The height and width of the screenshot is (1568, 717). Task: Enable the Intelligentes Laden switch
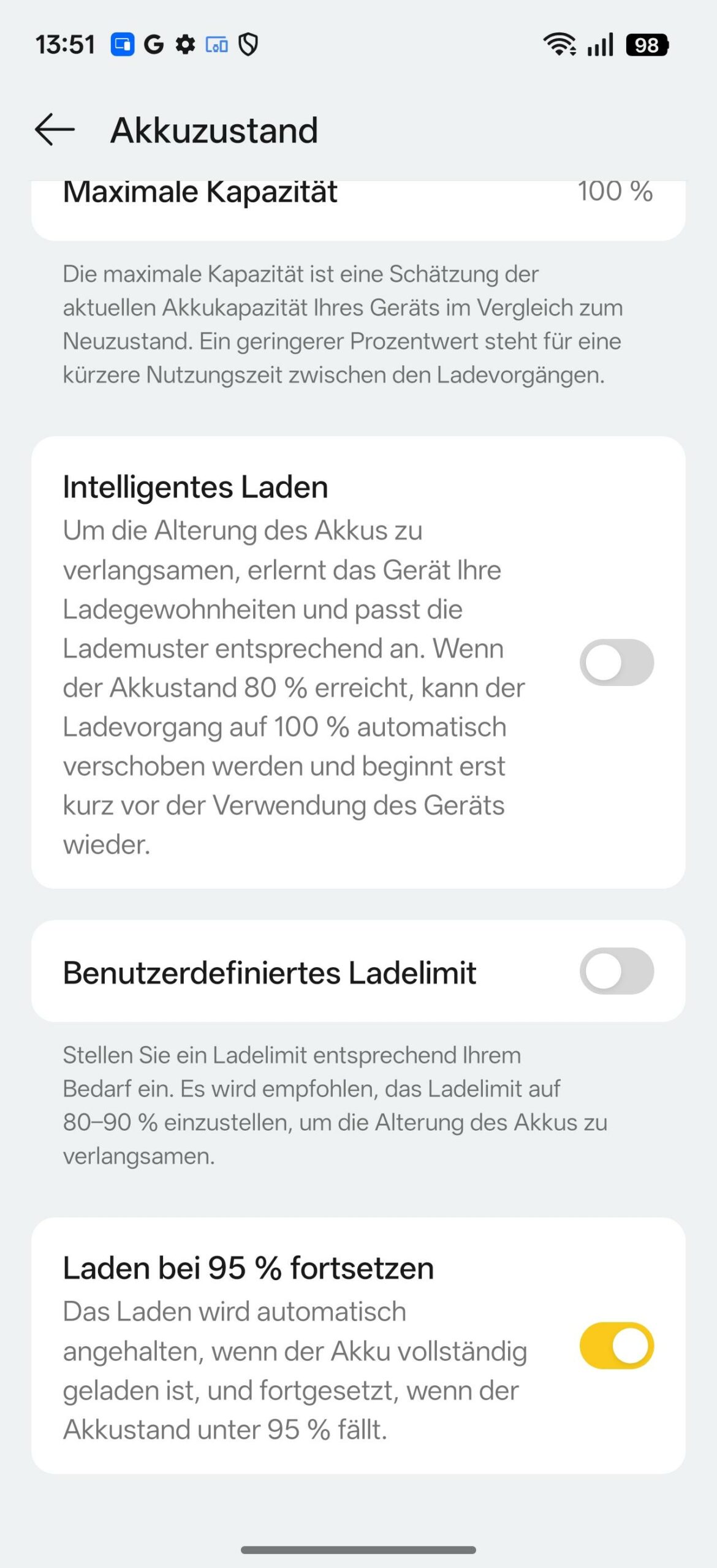coord(616,663)
